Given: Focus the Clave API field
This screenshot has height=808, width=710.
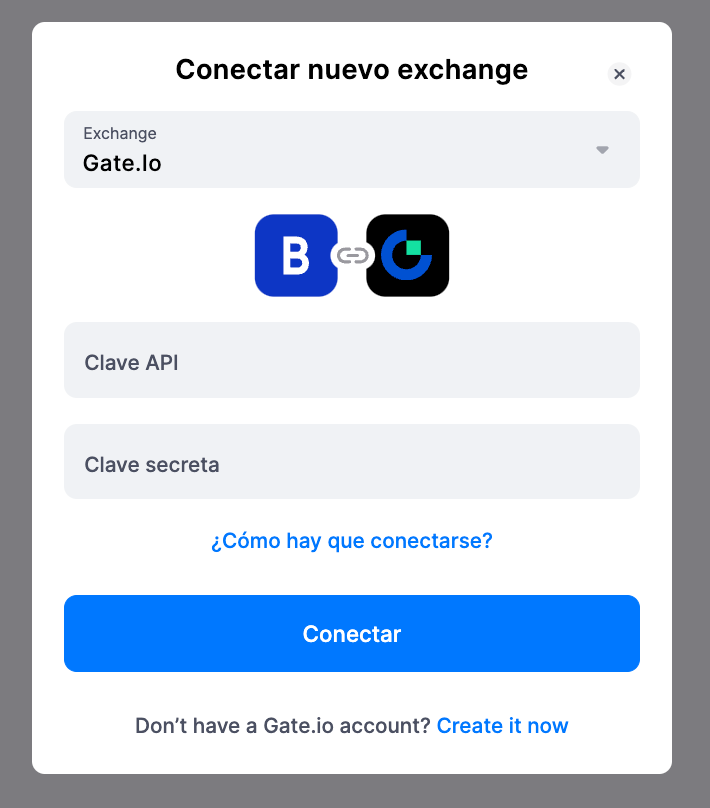Looking at the screenshot, I should tap(351, 361).
